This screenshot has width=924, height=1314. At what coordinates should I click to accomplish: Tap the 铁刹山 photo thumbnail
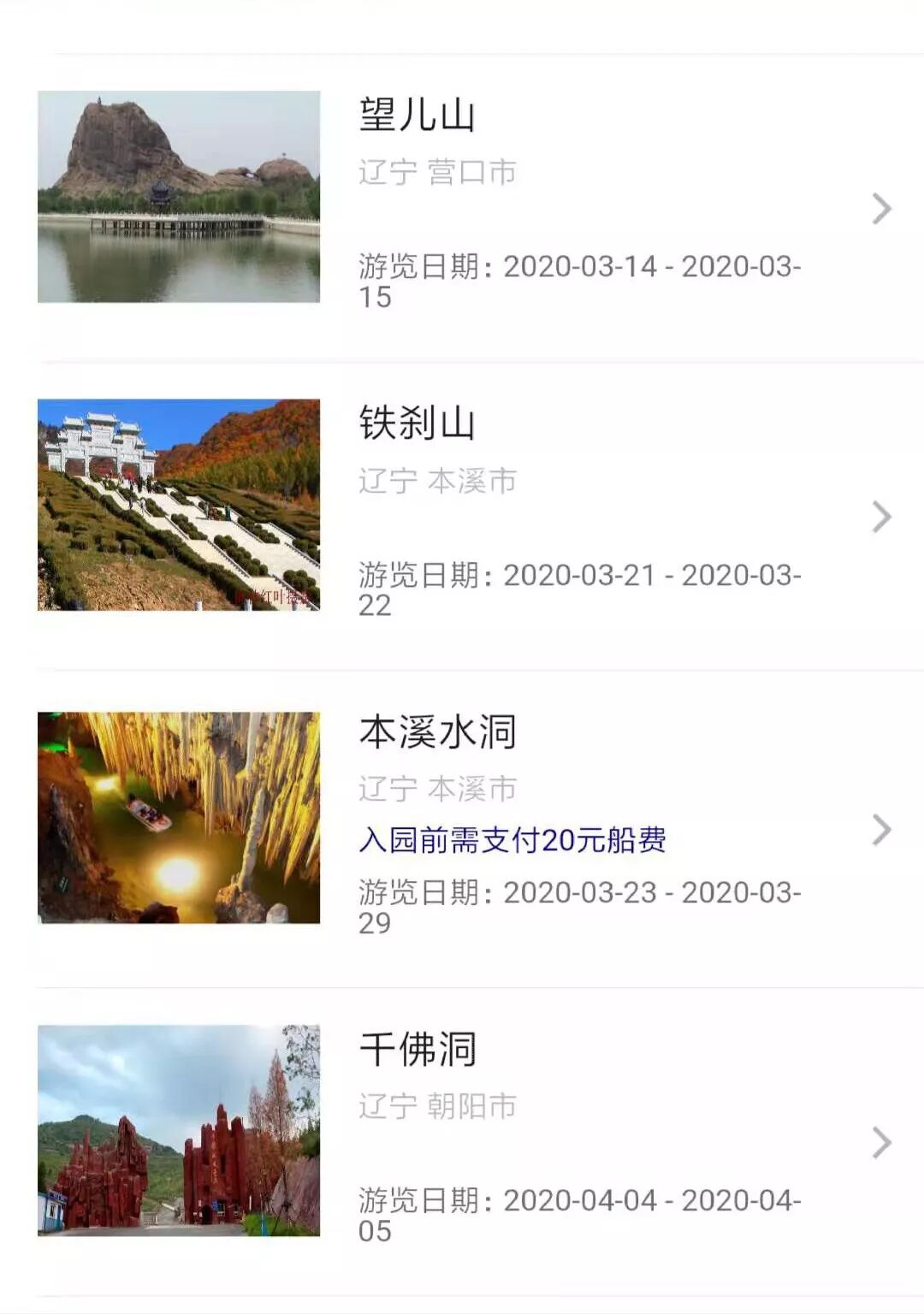click(179, 505)
